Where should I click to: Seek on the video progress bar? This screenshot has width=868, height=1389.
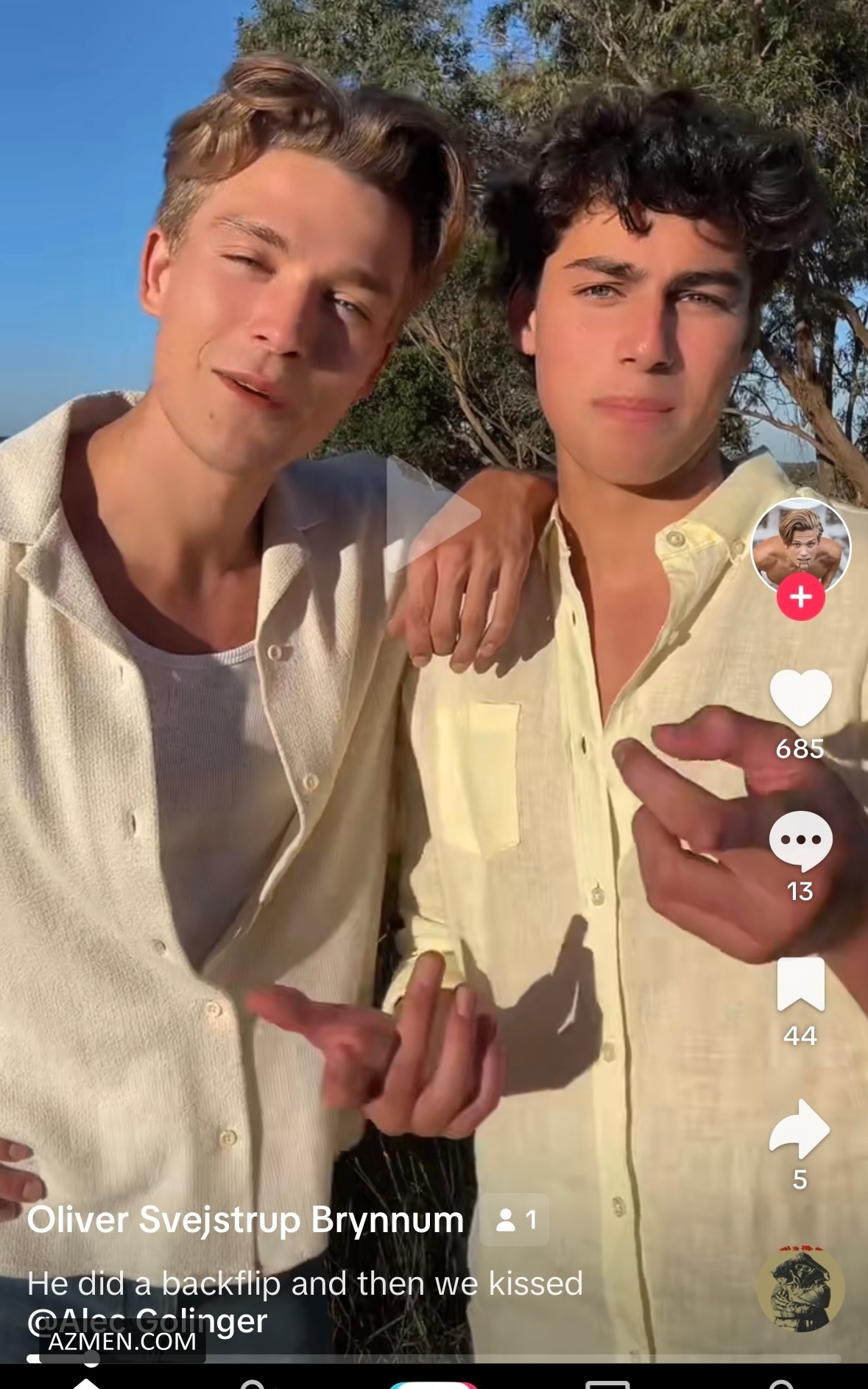[x=433, y=1357]
